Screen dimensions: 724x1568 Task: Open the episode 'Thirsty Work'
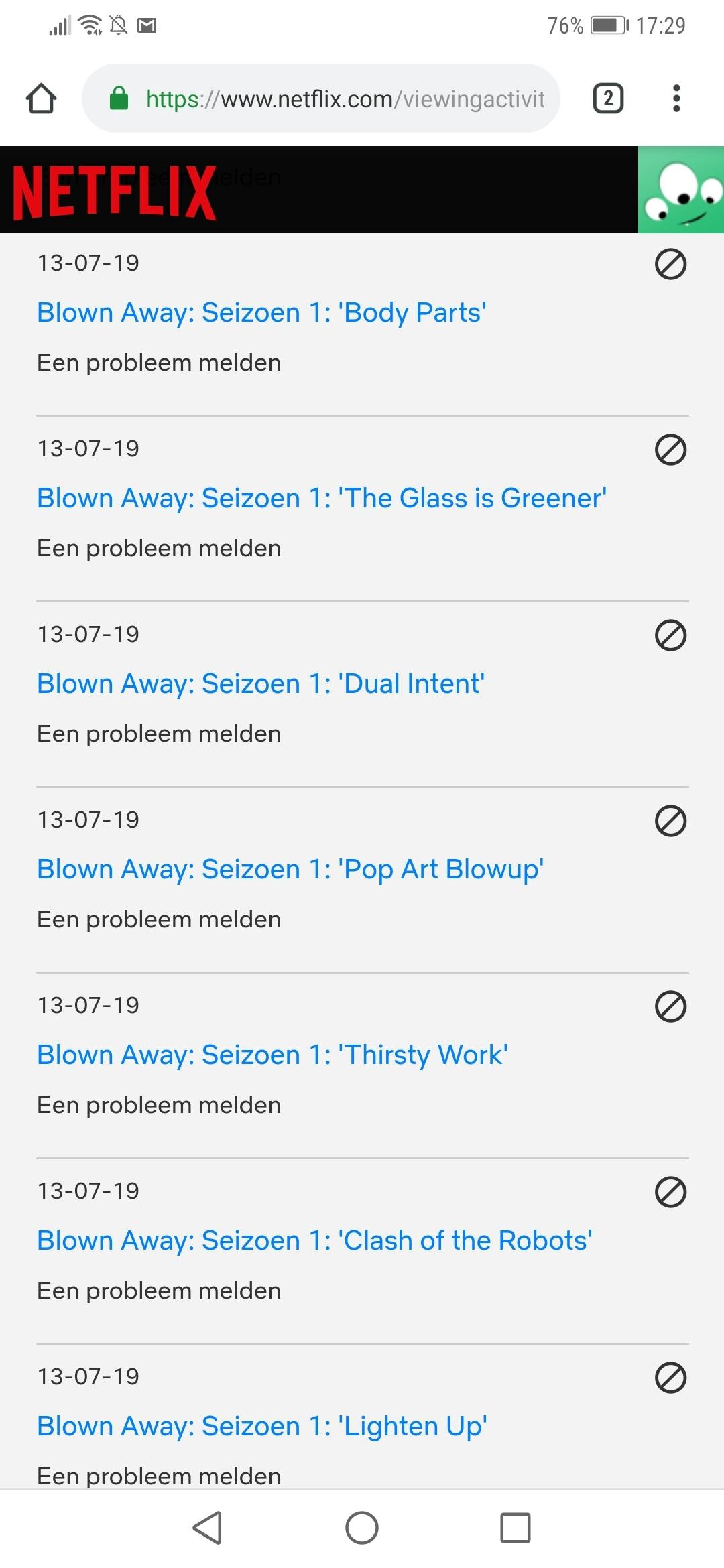pos(272,1055)
